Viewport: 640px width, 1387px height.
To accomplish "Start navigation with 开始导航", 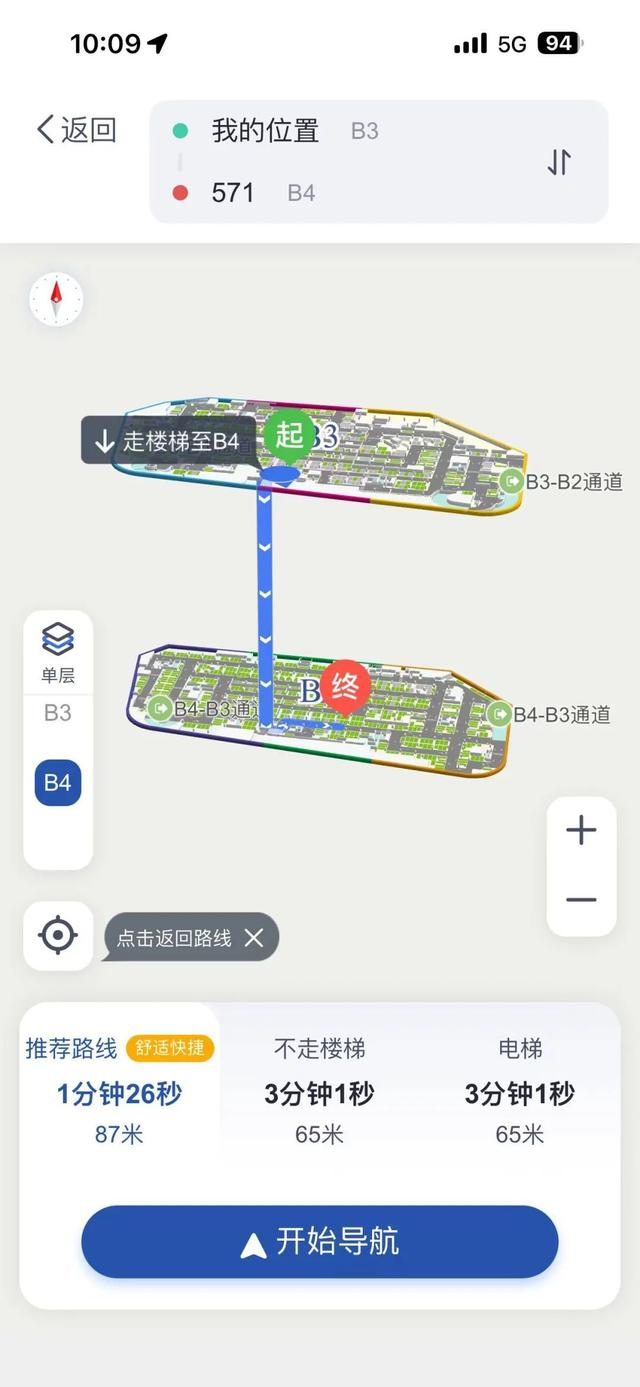I will [x=319, y=1242].
